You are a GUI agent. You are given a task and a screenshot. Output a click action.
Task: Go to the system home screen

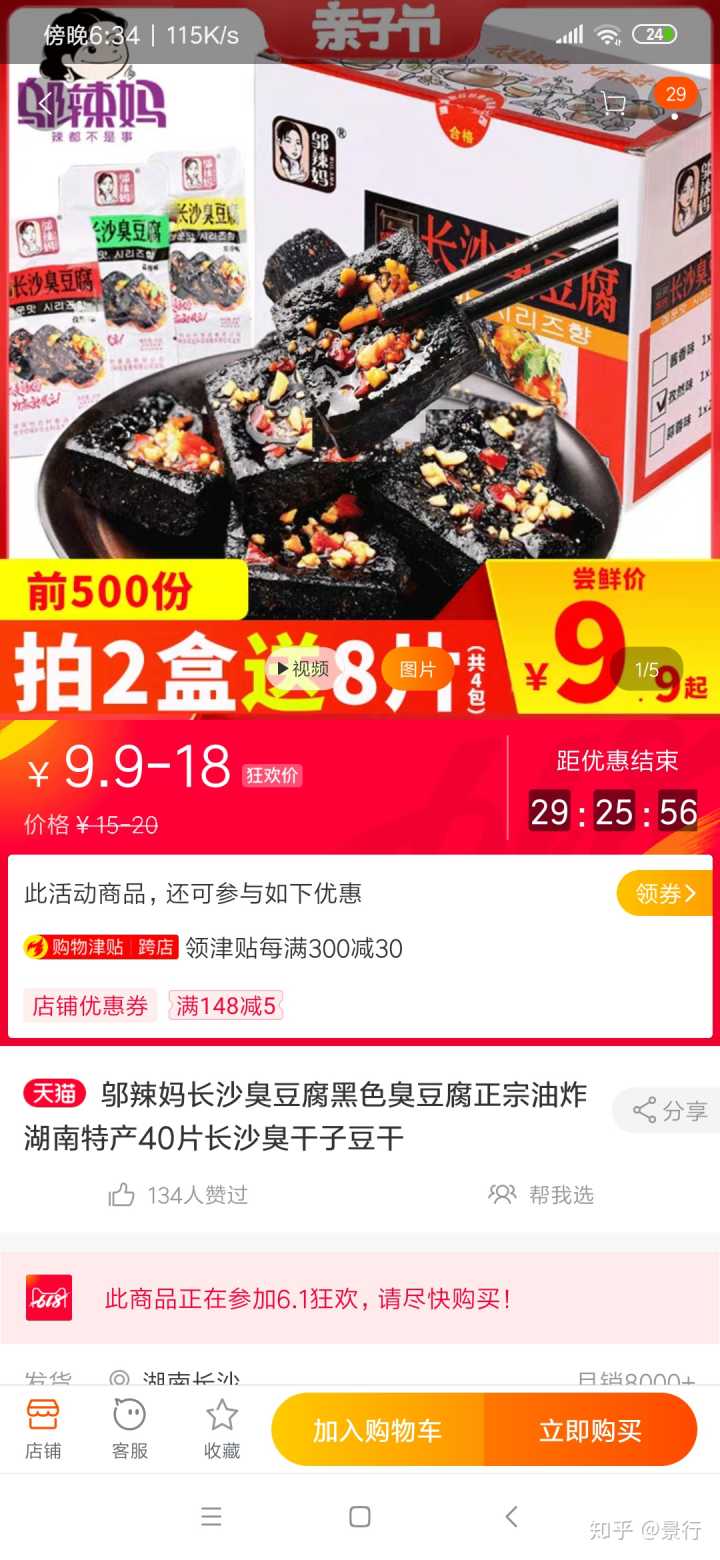(360, 1517)
